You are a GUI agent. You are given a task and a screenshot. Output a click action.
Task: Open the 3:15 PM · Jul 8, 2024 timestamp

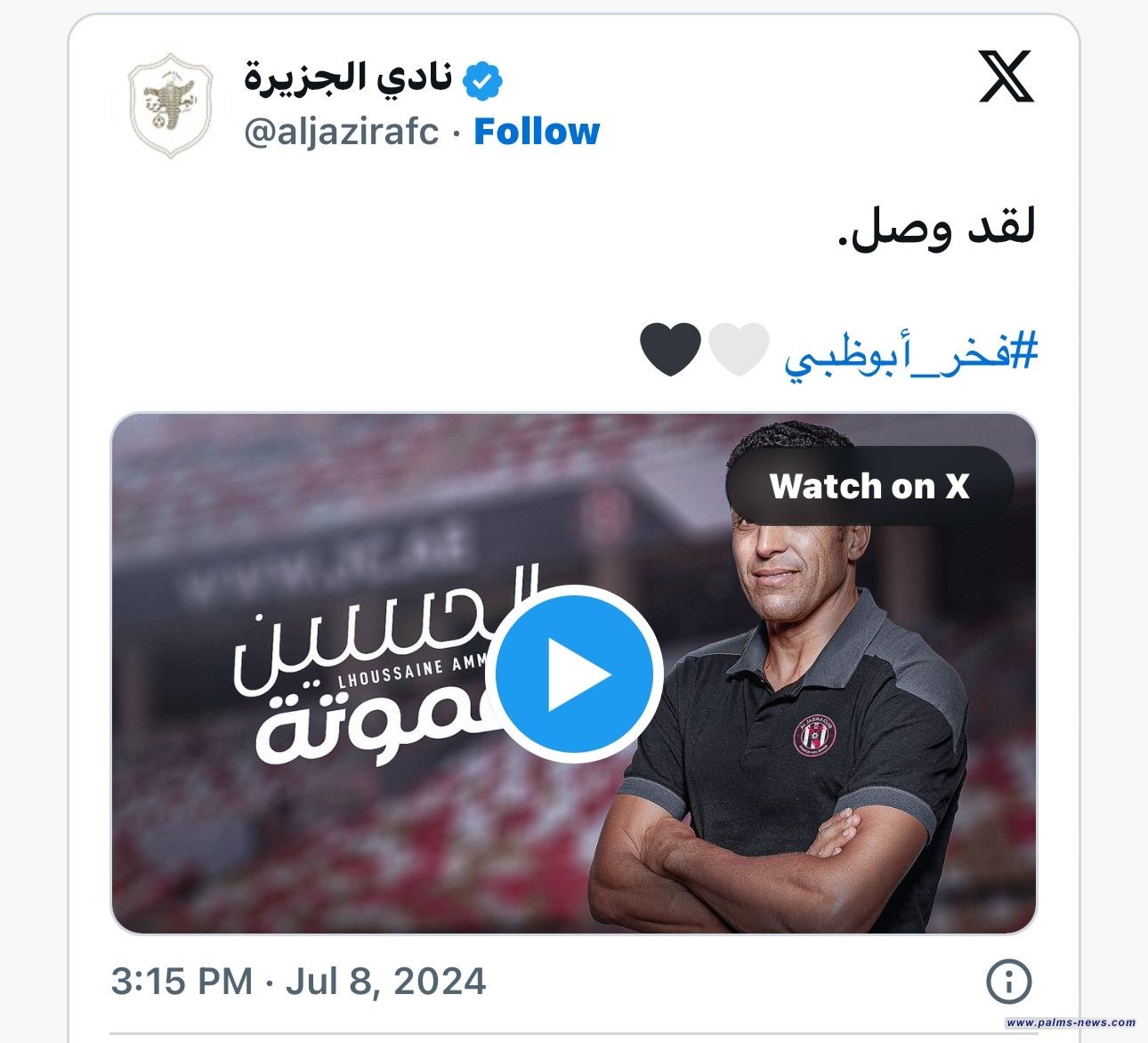[298, 982]
